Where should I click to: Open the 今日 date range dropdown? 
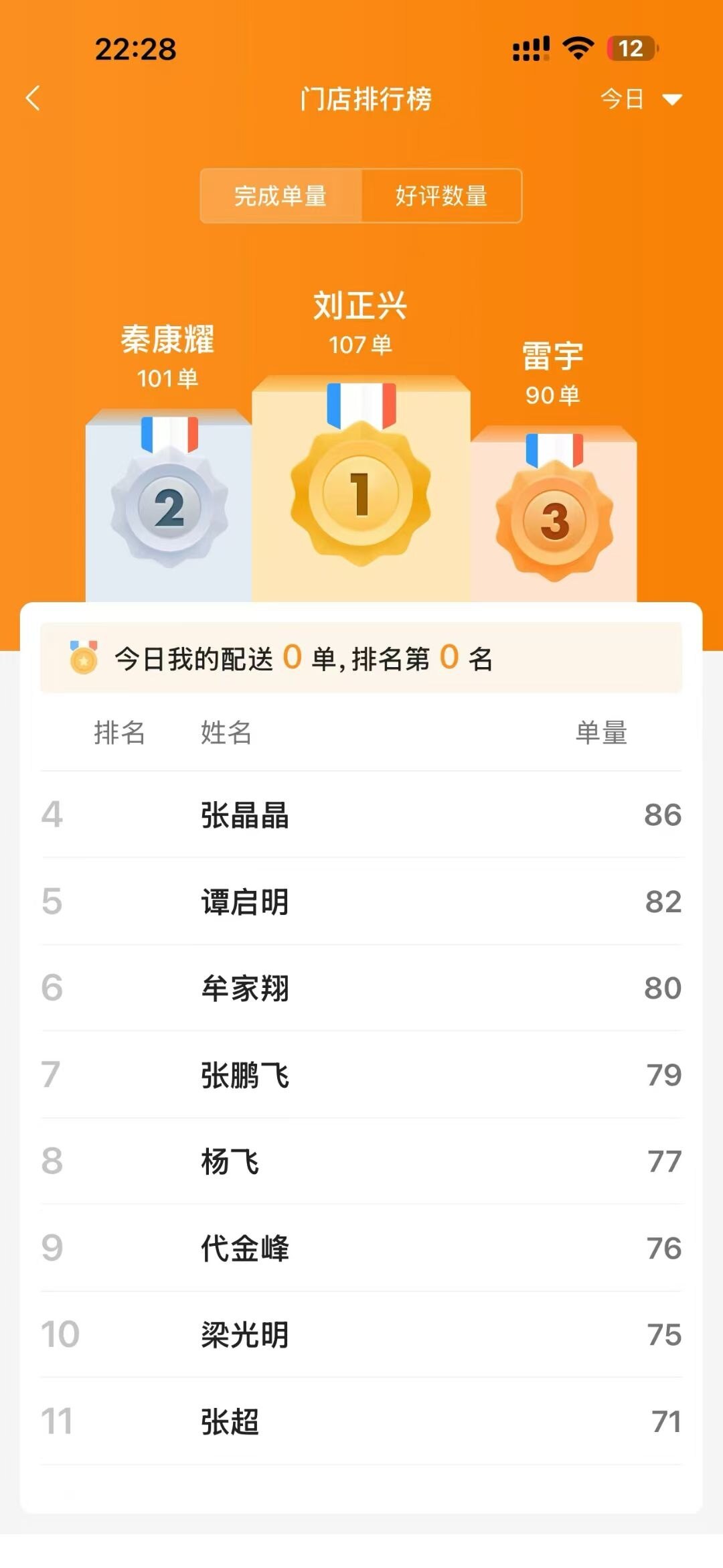pos(640,99)
